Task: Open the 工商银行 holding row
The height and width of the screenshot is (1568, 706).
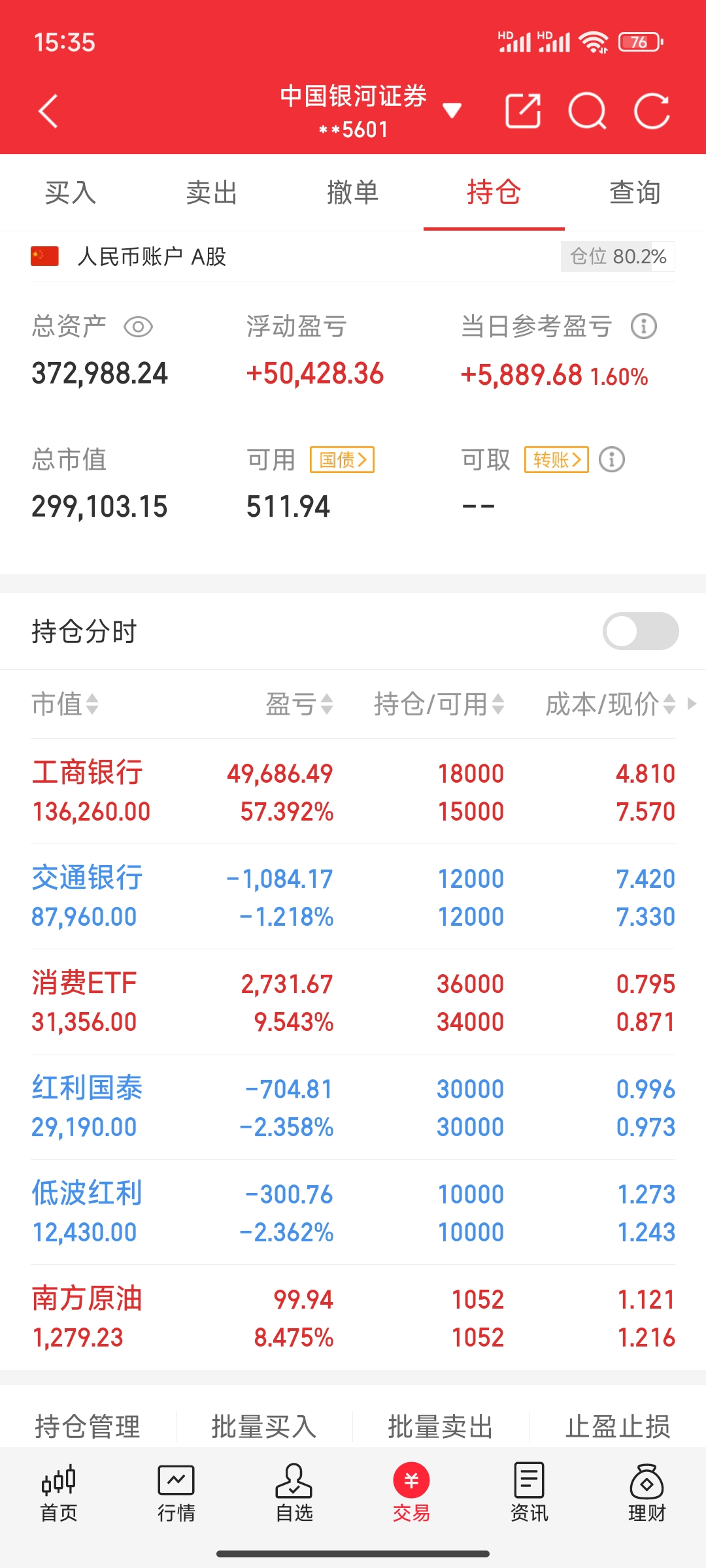Action: tap(353, 792)
